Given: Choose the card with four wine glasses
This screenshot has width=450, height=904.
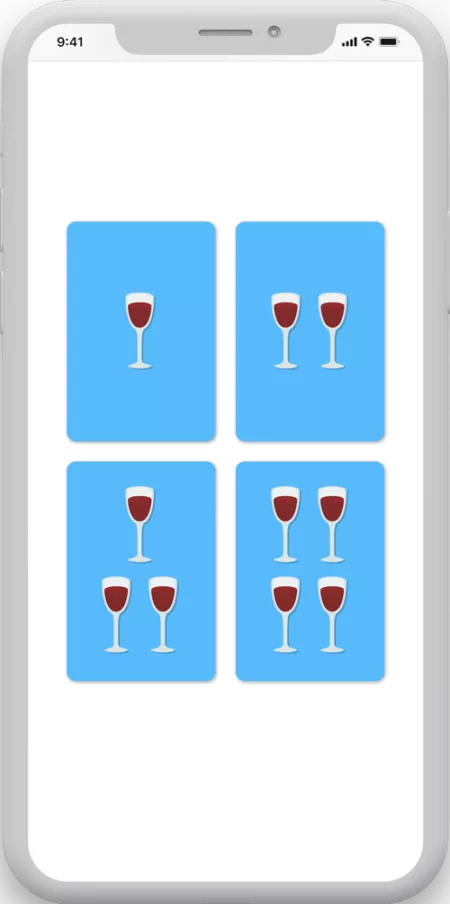Looking at the screenshot, I should point(310,571).
